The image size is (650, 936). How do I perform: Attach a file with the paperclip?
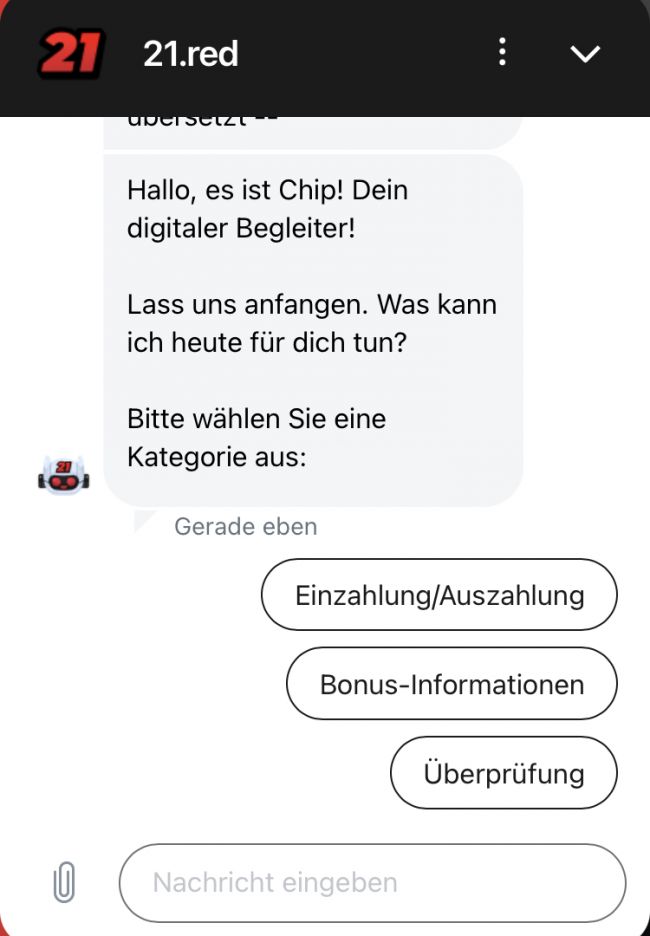coord(64,883)
